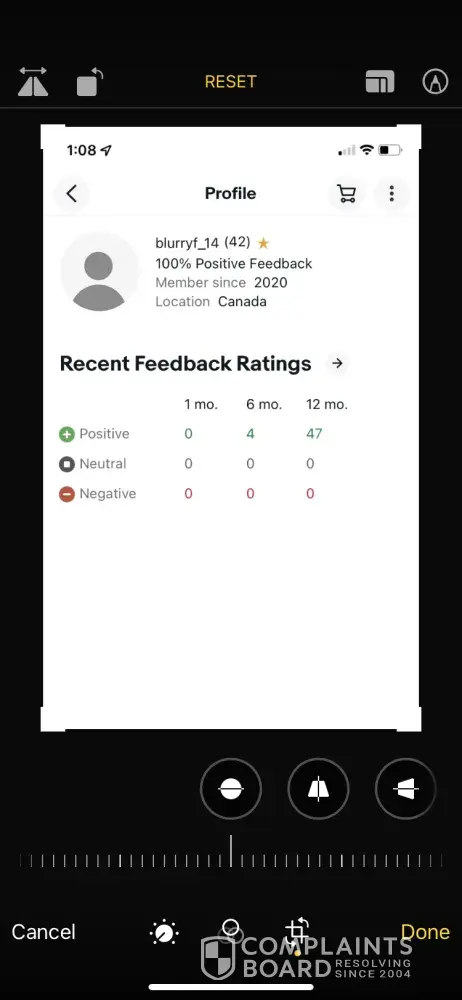
Task: Tap Done to save the edit
Action: pyautogui.click(x=425, y=932)
